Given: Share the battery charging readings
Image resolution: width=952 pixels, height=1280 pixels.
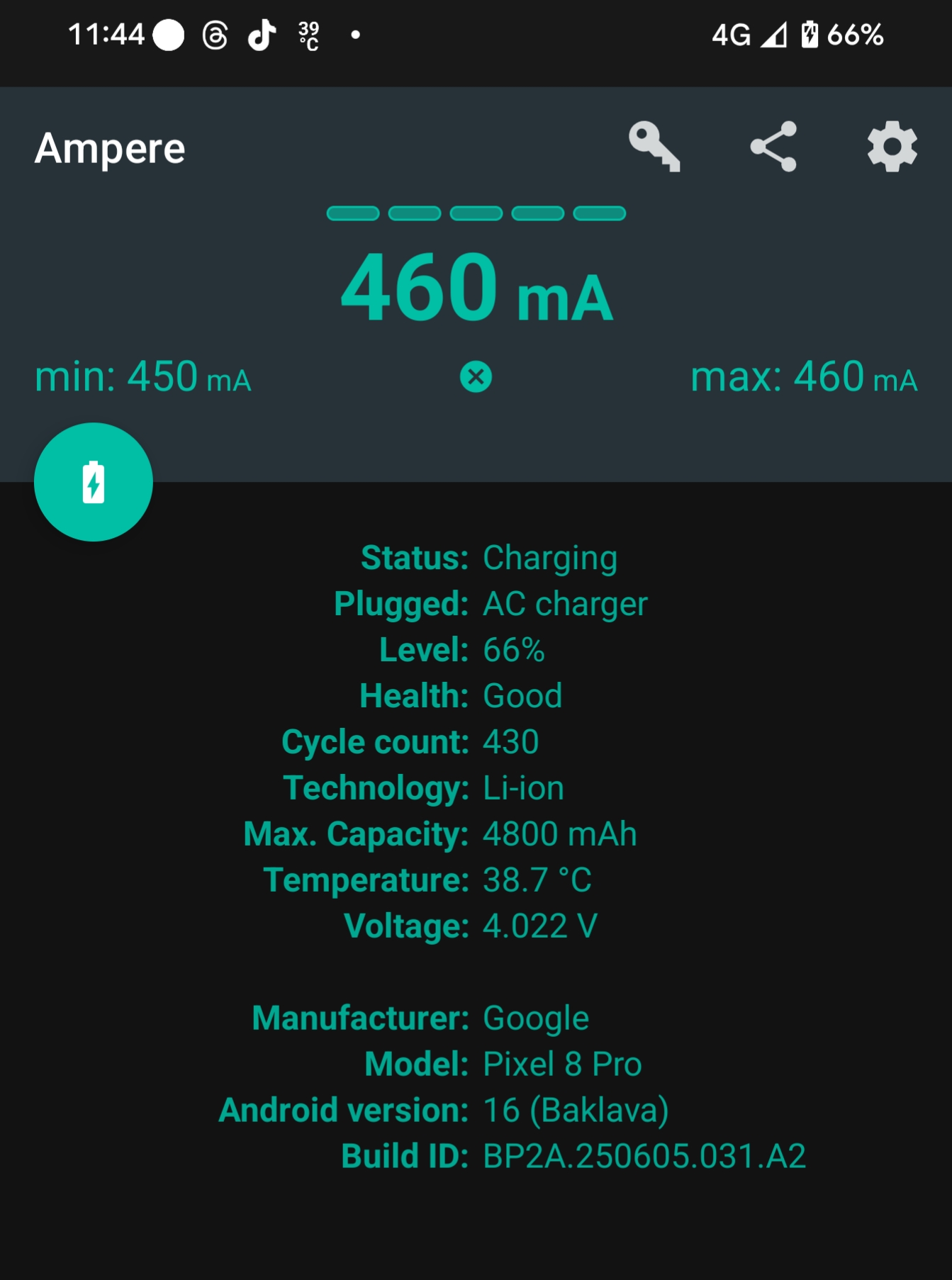Looking at the screenshot, I should [773, 147].
